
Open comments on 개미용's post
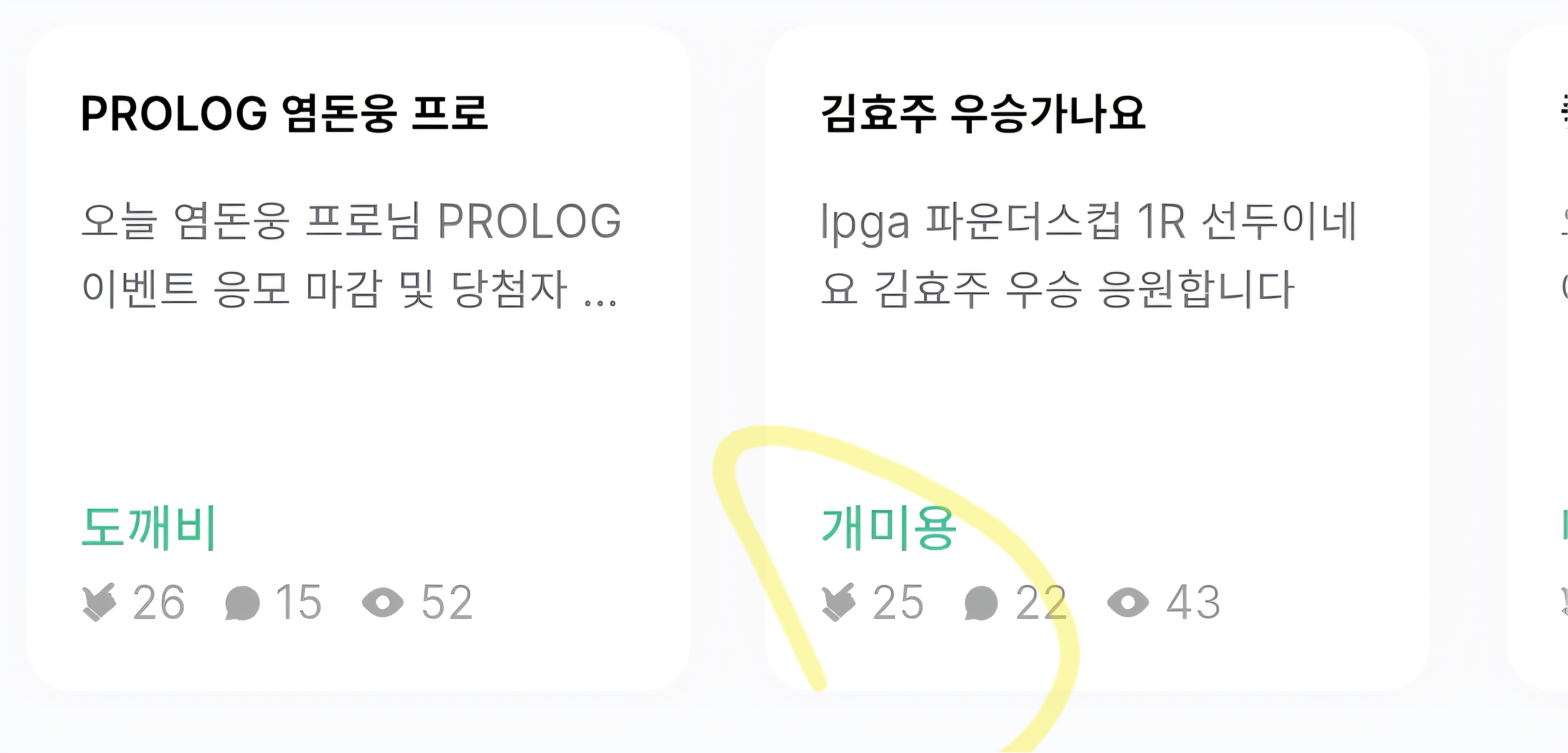(981, 603)
